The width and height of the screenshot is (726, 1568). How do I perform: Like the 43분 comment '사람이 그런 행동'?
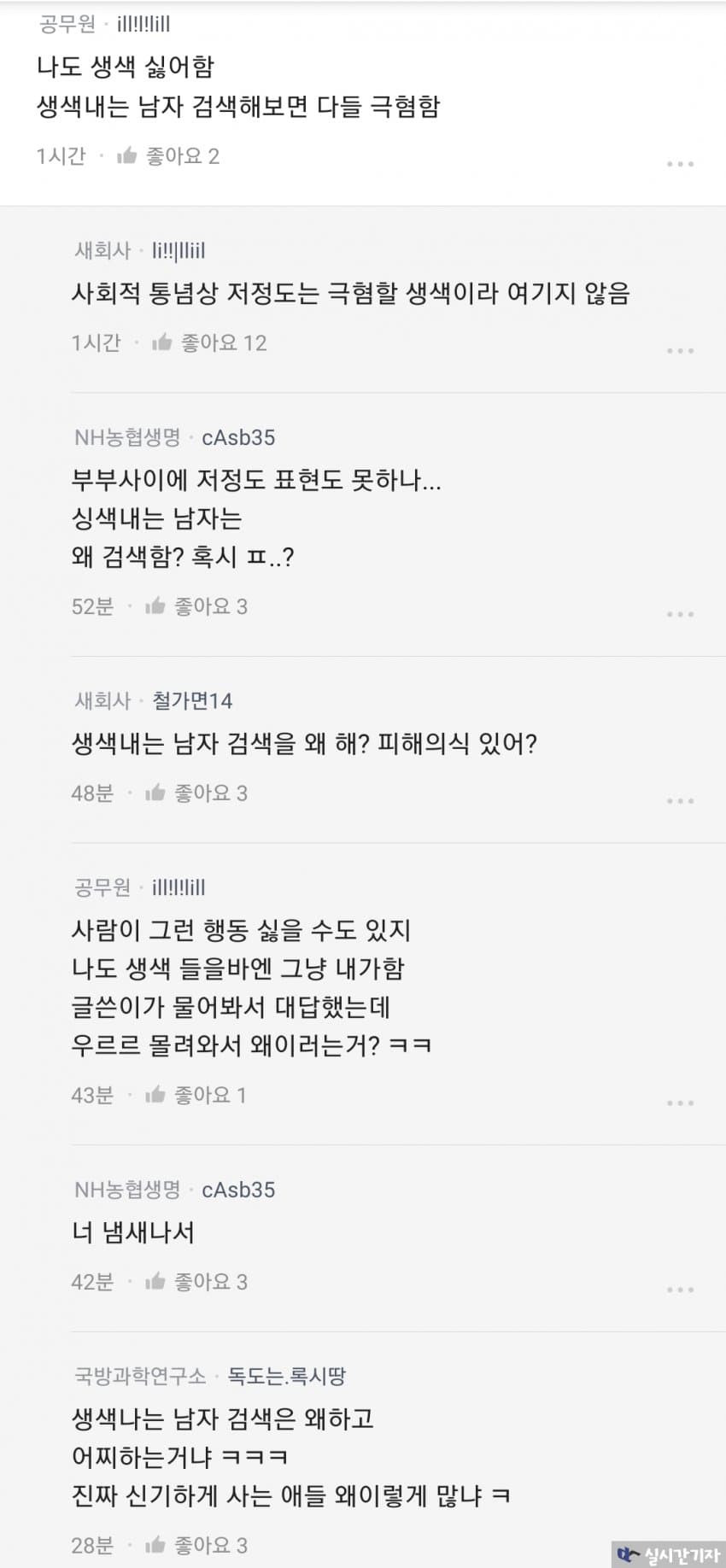point(155,1095)
